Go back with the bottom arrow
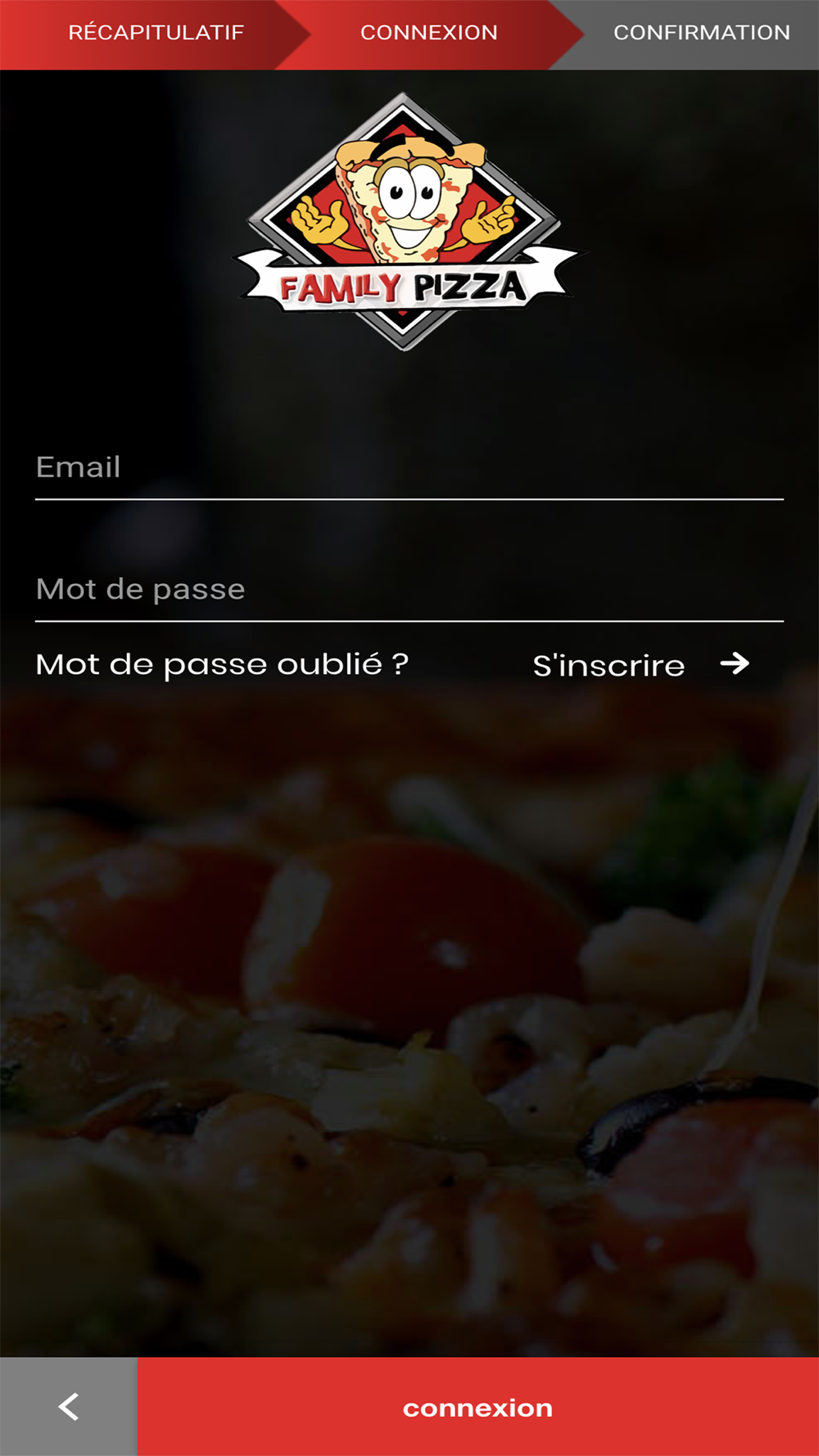The height and width of the screenshot is (1456, 819). click(x=69, y=1407)
